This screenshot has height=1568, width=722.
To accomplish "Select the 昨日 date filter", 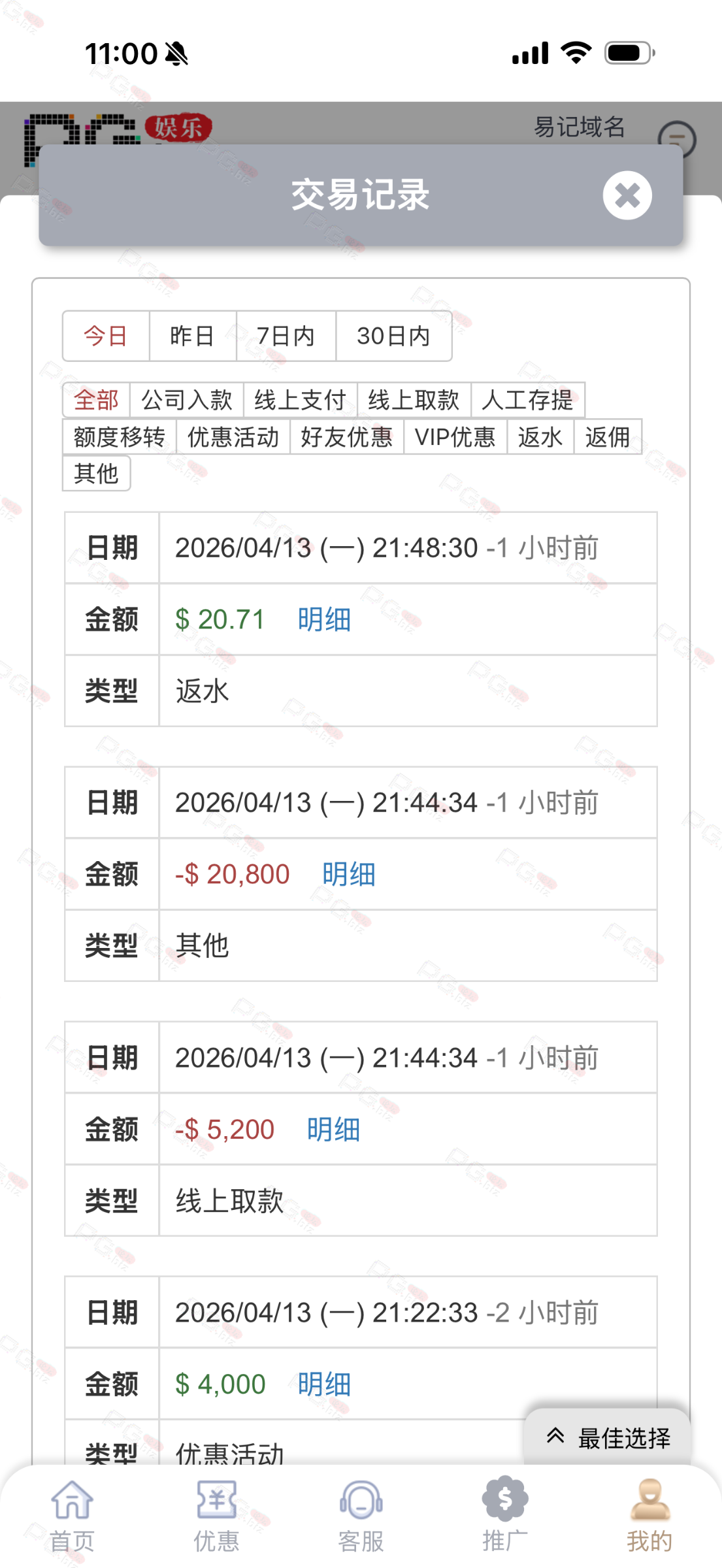I will tap(192, 336).
